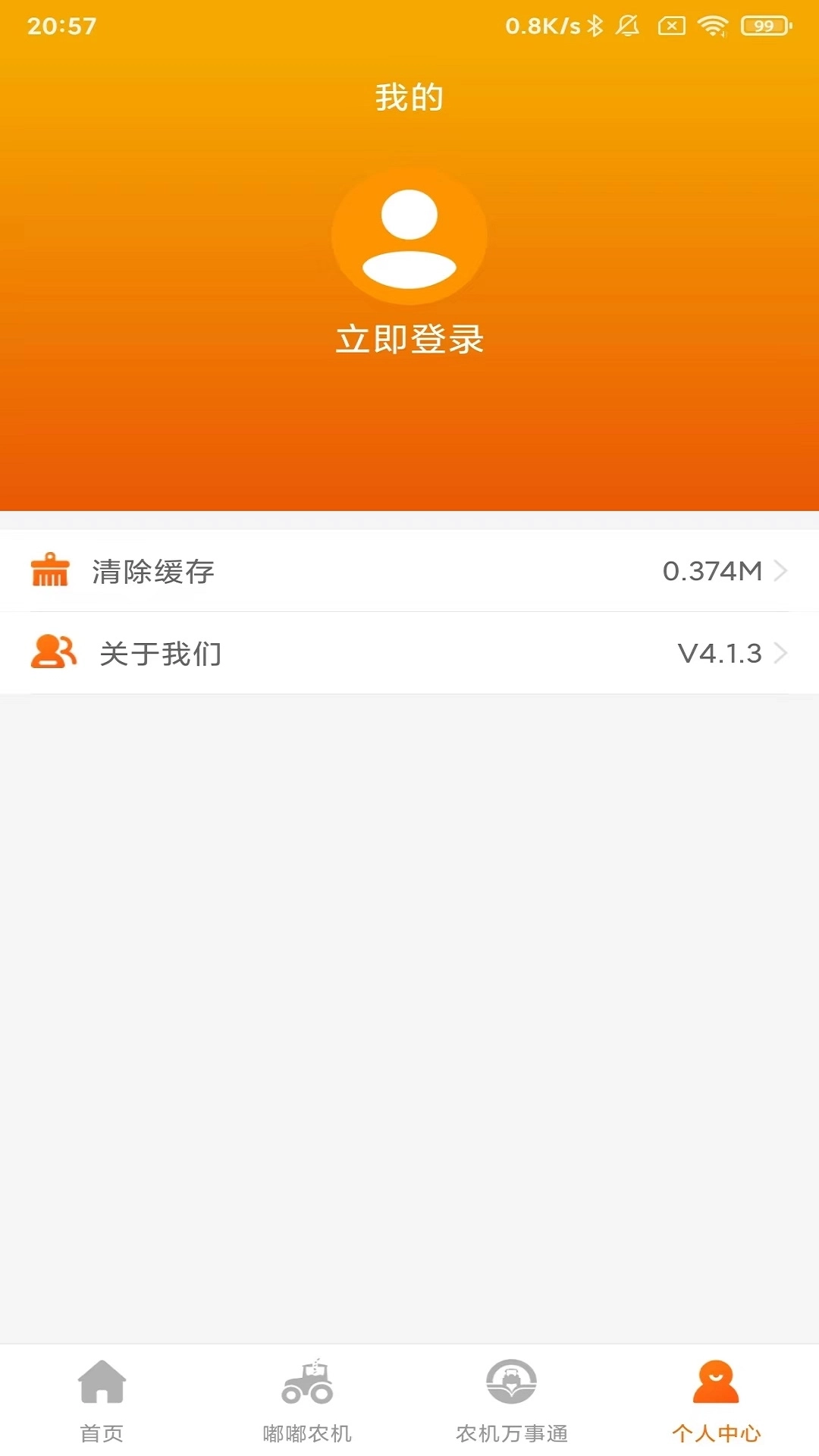Open the 个人中心 tab
The height and width of the screenshot is (1456, 819).
click(x=716, y=1401)
